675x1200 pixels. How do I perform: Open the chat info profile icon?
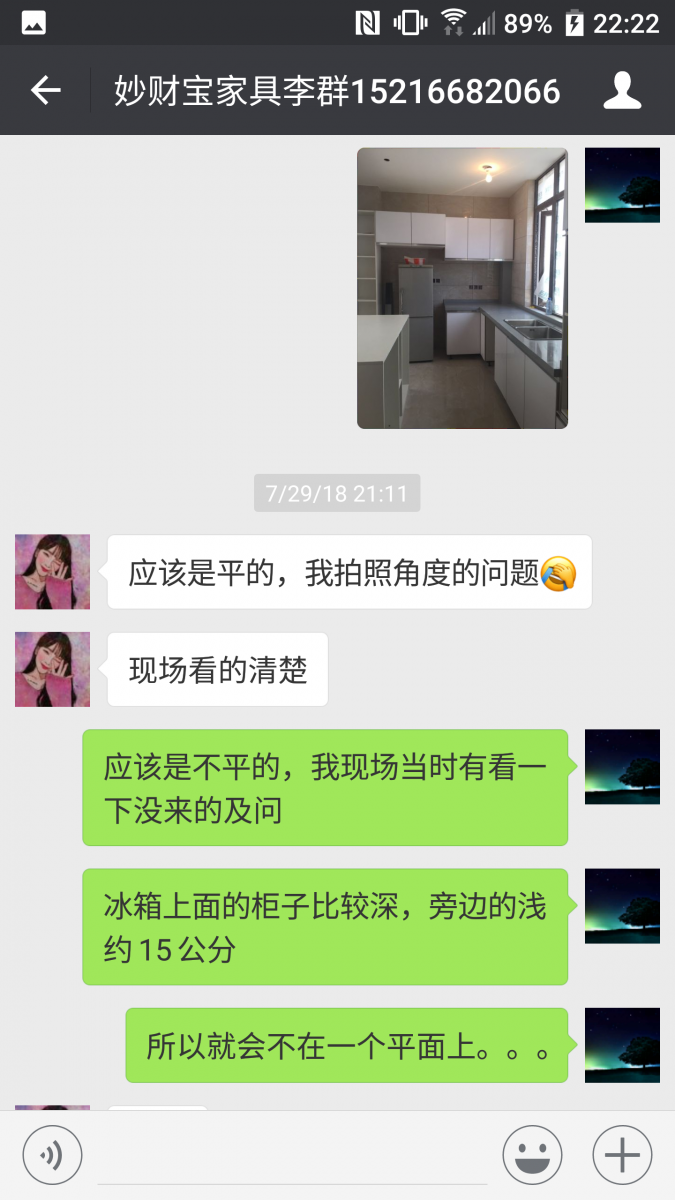[x=622, y=91]
